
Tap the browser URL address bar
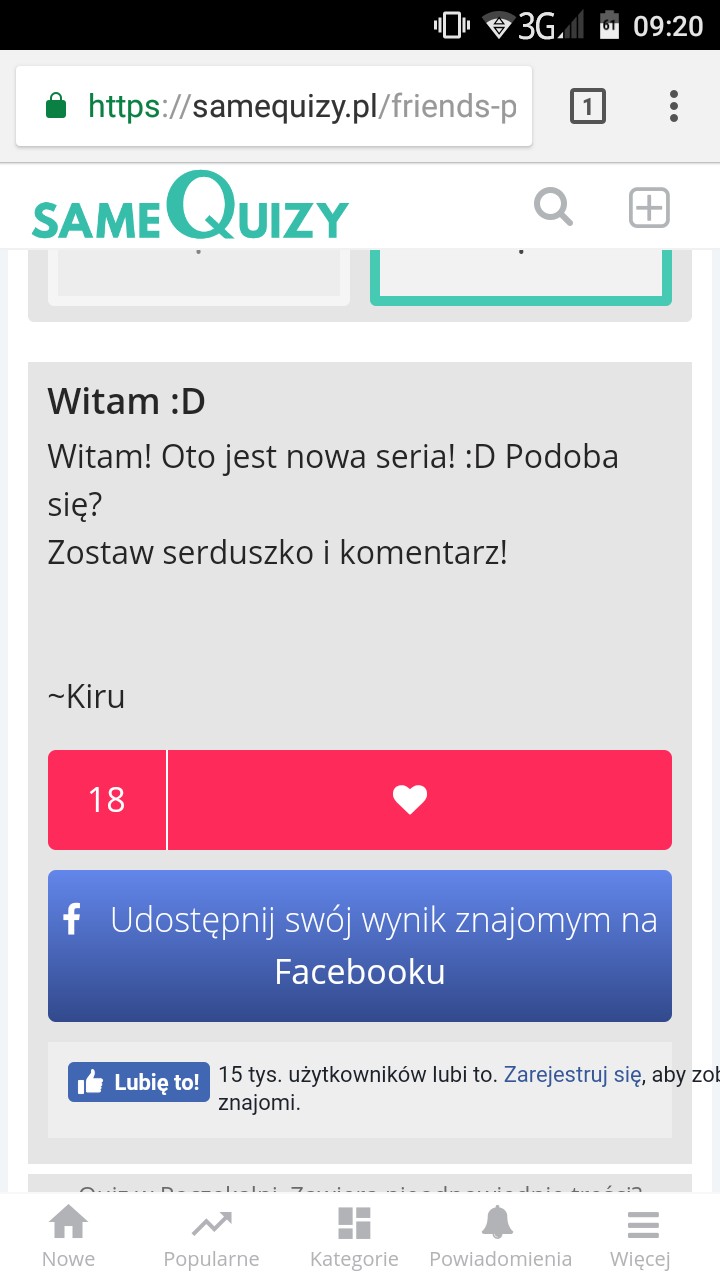[x=300, y=106]
